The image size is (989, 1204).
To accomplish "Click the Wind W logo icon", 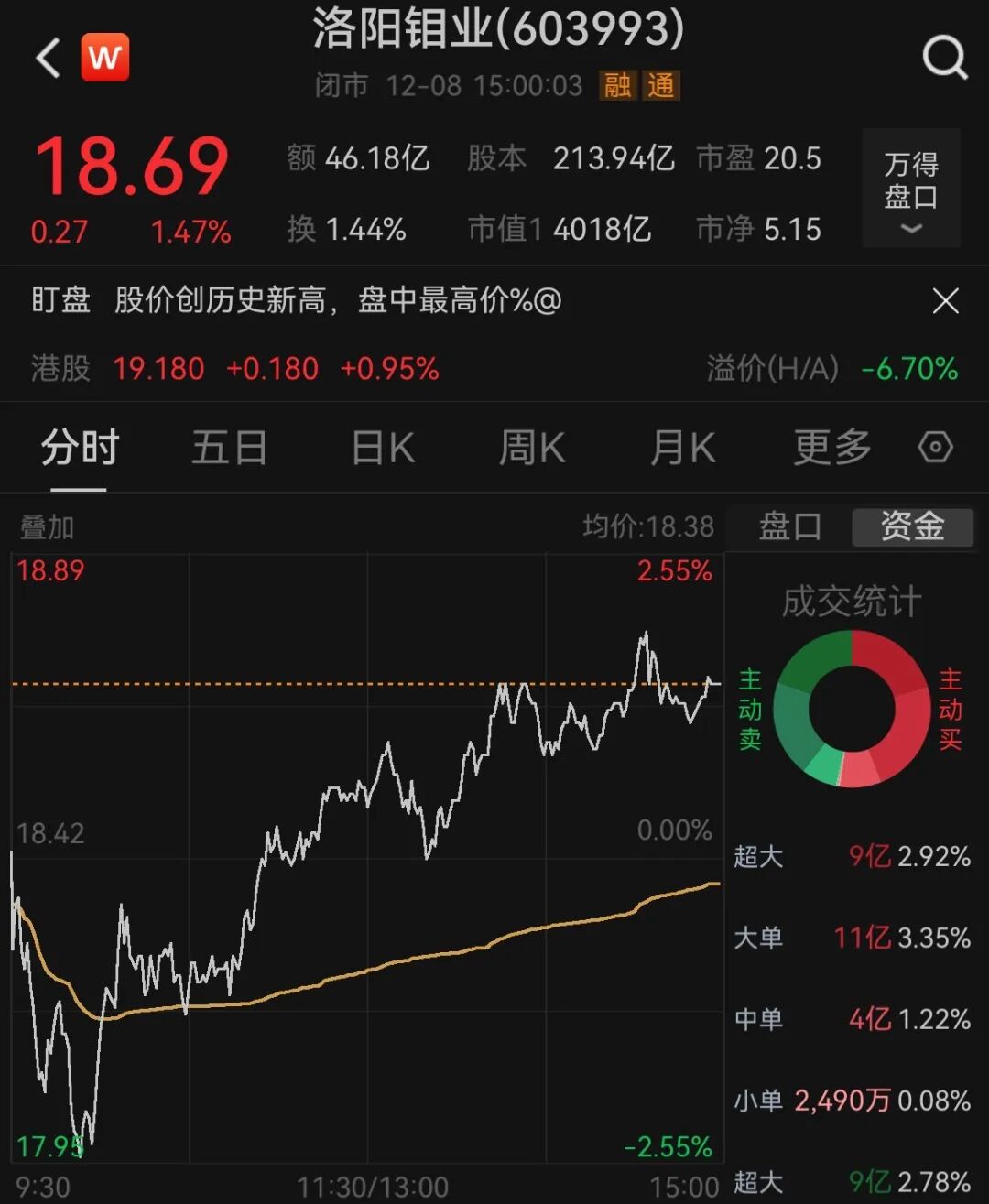I will [105, 57].
